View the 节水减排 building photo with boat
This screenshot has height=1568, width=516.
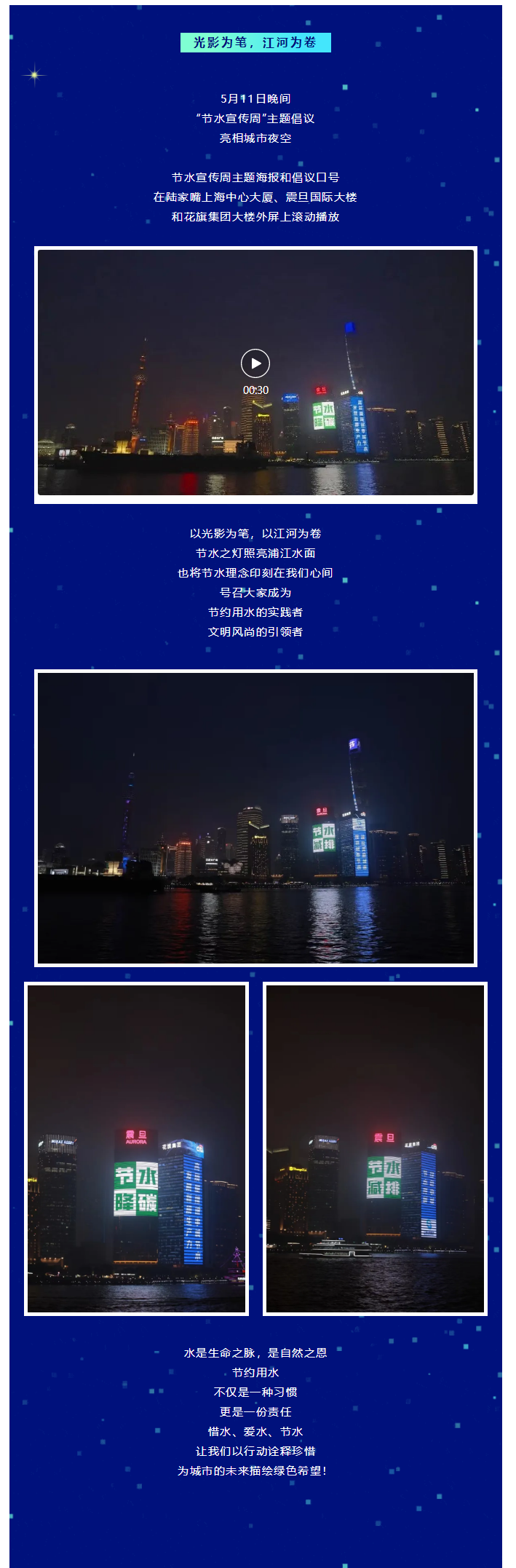[x=375, y=1149]
